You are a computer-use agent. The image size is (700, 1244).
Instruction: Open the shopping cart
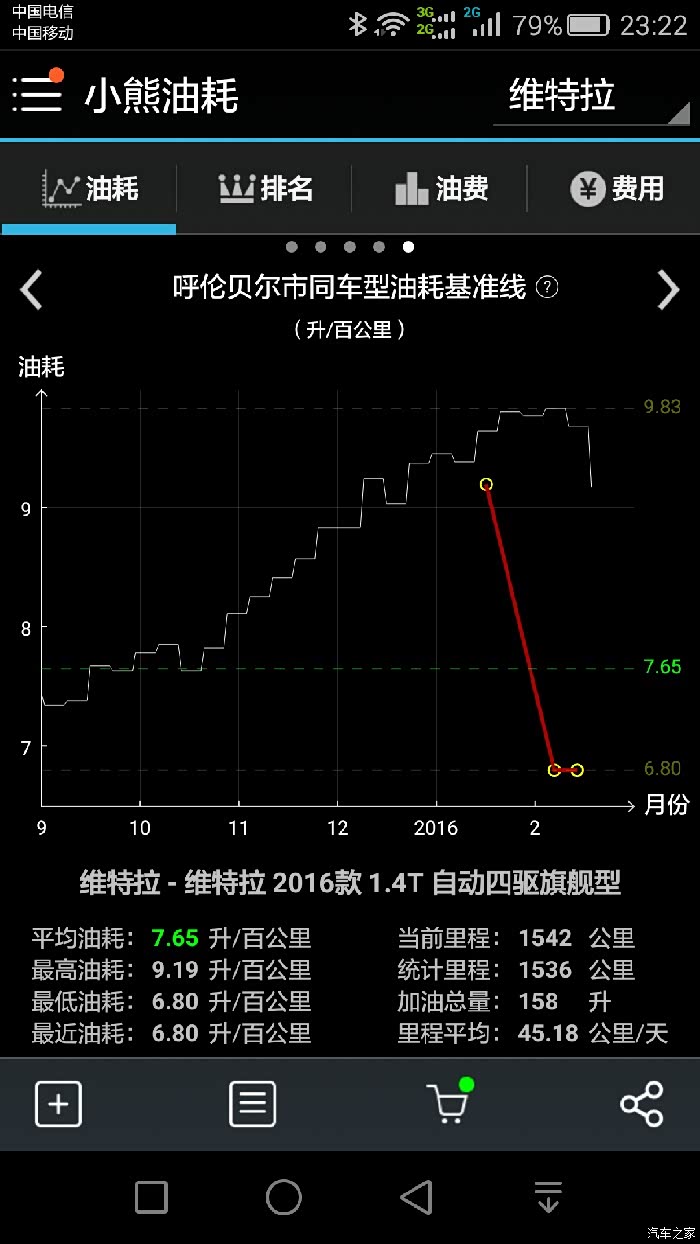(447, 1104)
